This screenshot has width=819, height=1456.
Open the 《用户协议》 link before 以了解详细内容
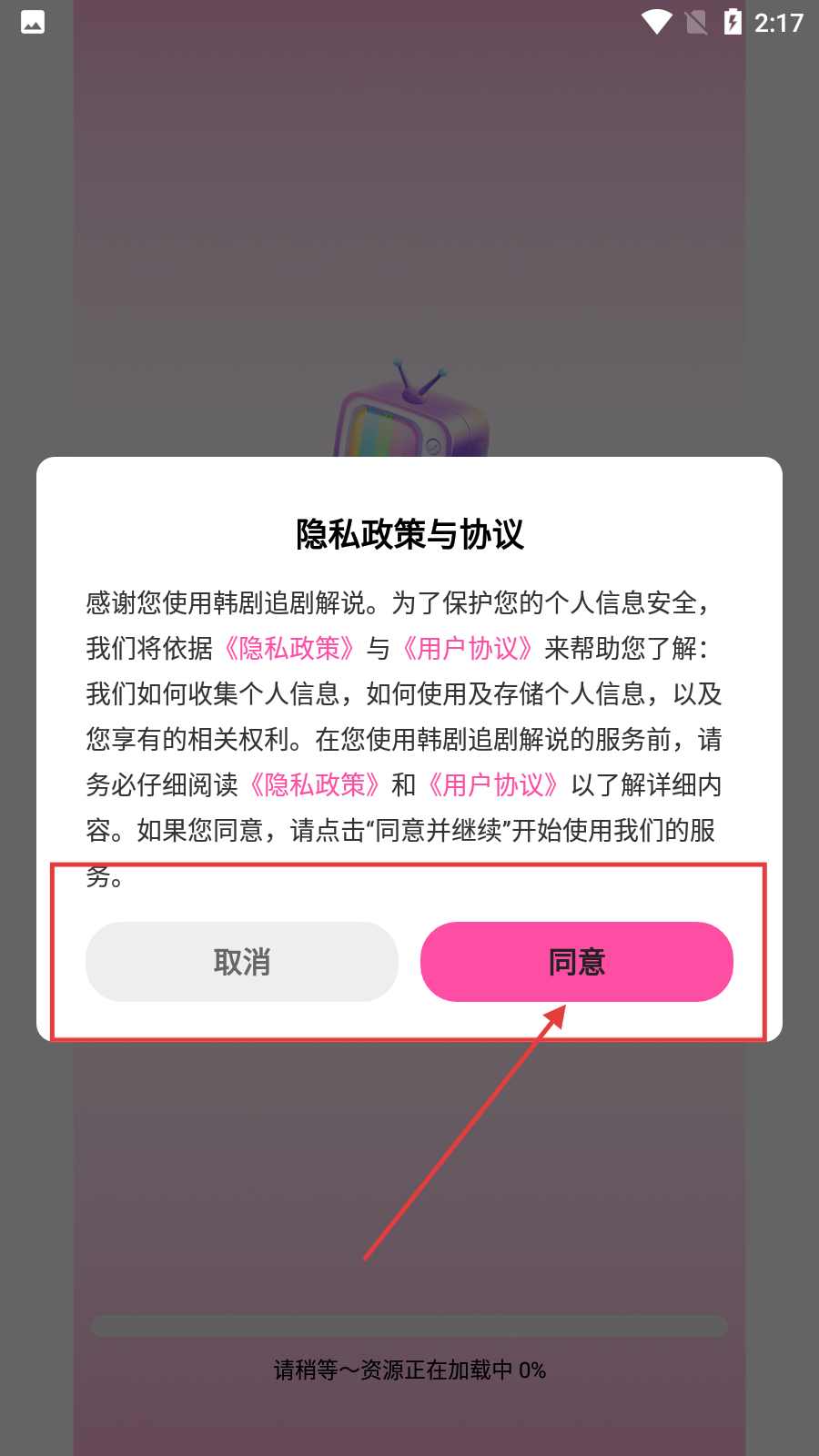pyautogui.click(x=493, y=785)
